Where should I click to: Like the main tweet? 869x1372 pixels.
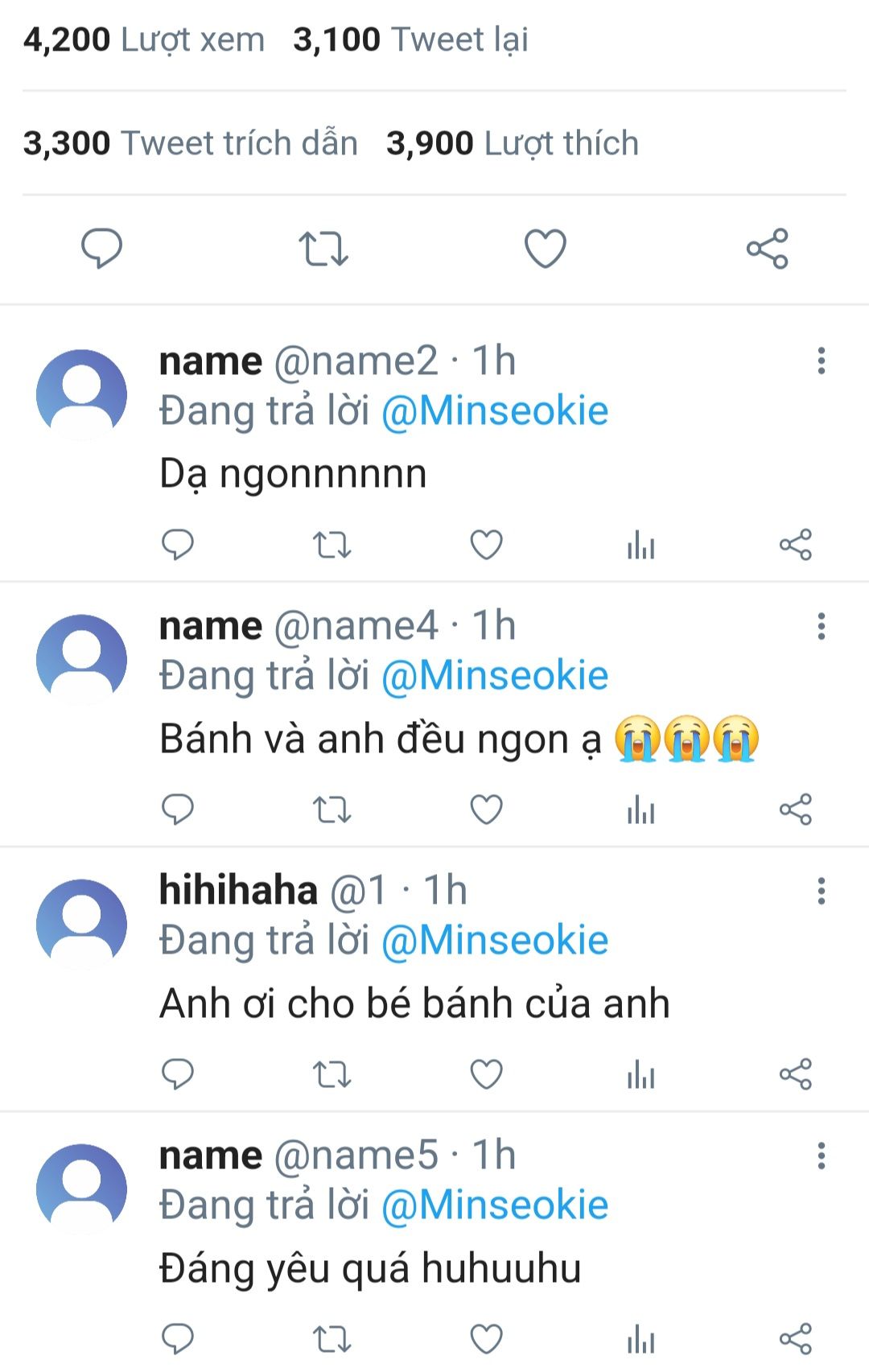pyautogui.click(x=546, y=248)
